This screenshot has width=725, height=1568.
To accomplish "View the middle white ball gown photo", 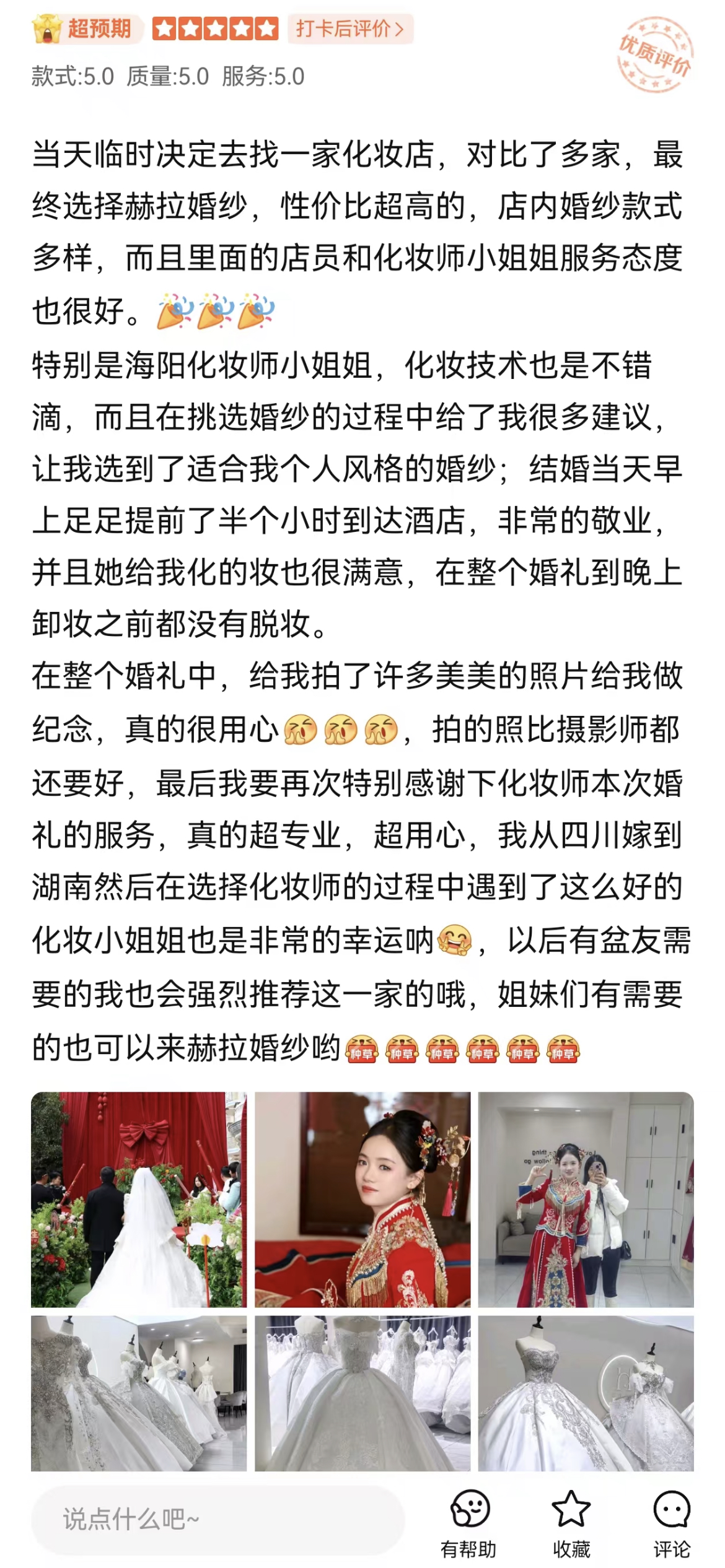I will [x=362, y=1393].
